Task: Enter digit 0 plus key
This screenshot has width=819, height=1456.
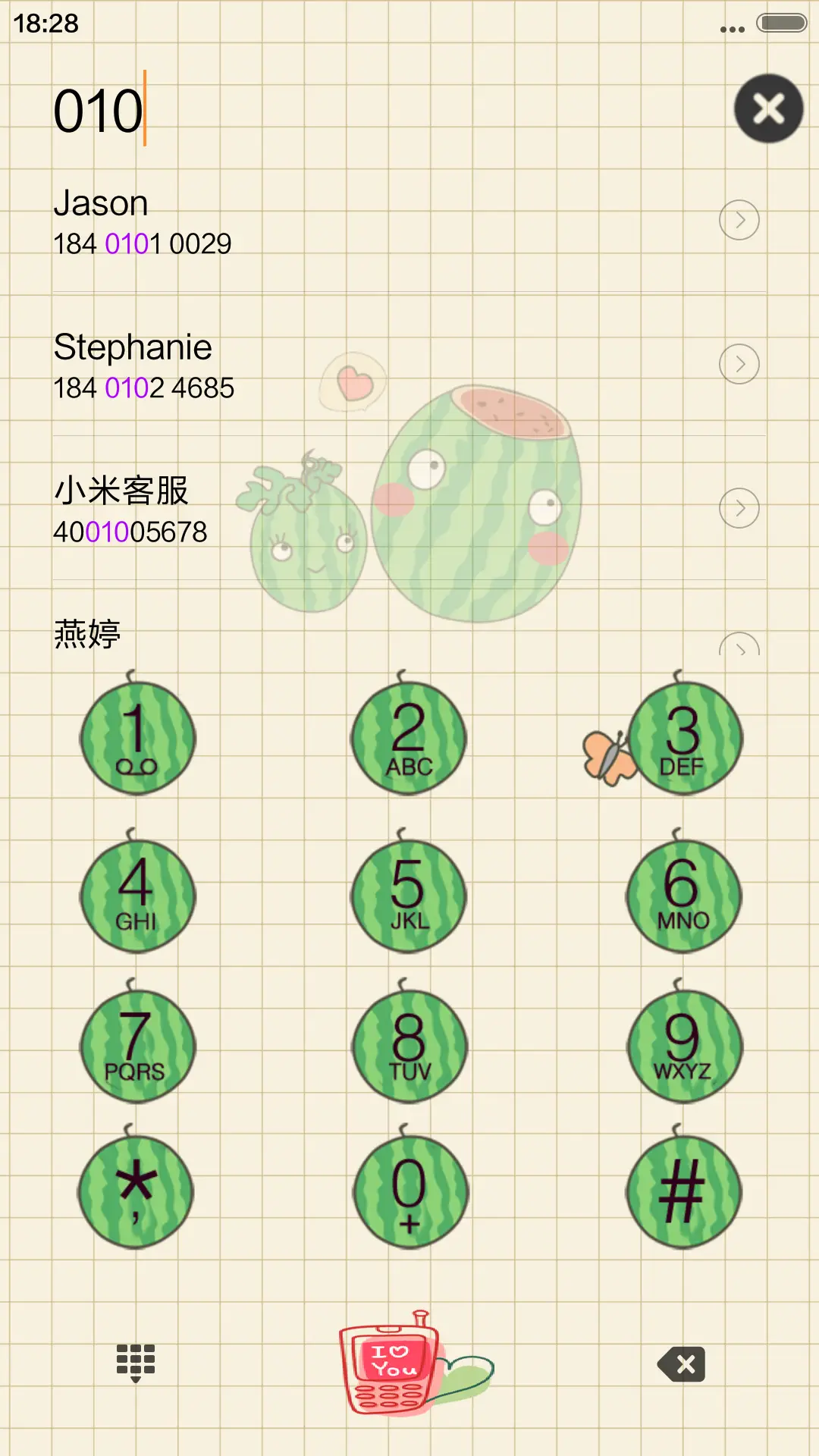Action: tap(409, 1193)
